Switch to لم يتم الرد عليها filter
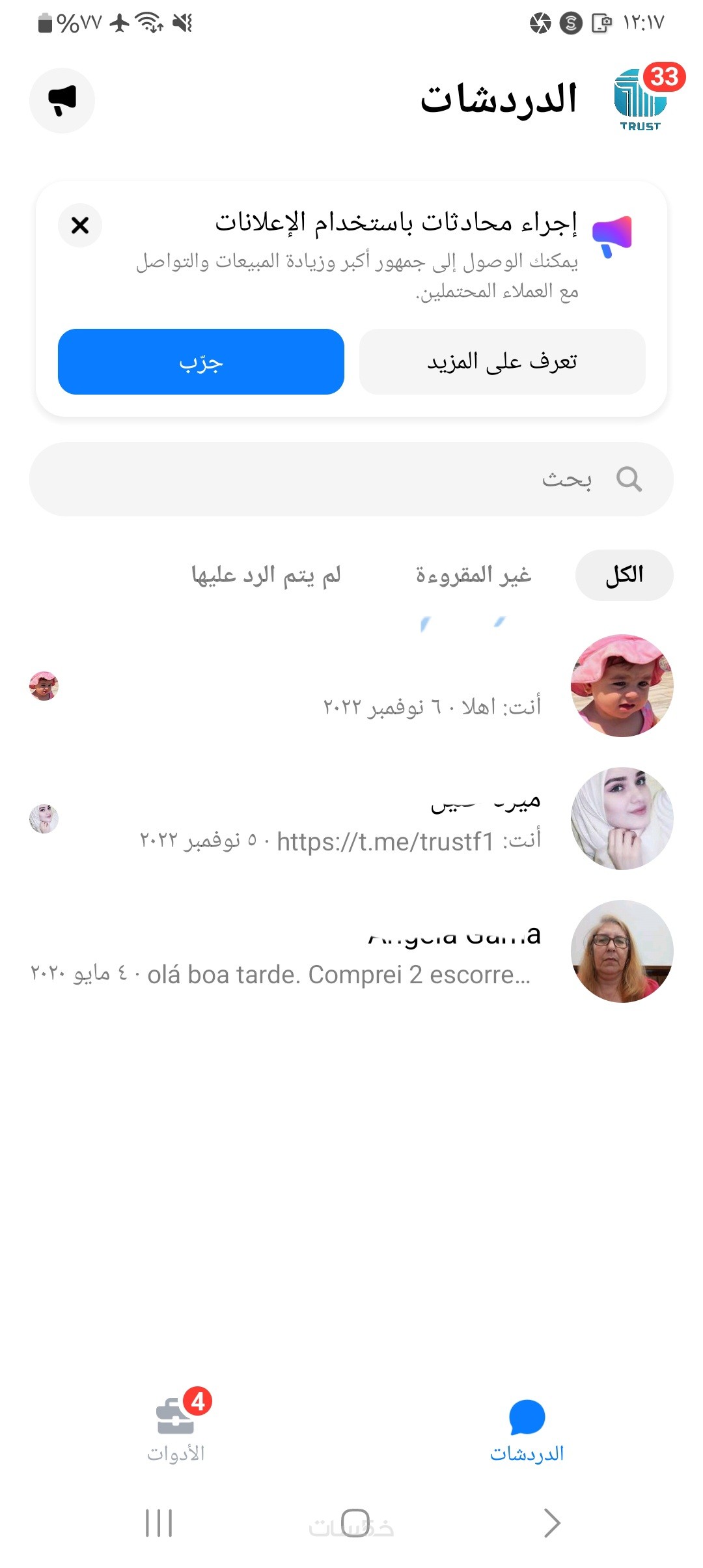Image resolution: width=703 pixels, height=1568 pixels. pos(266,575)
